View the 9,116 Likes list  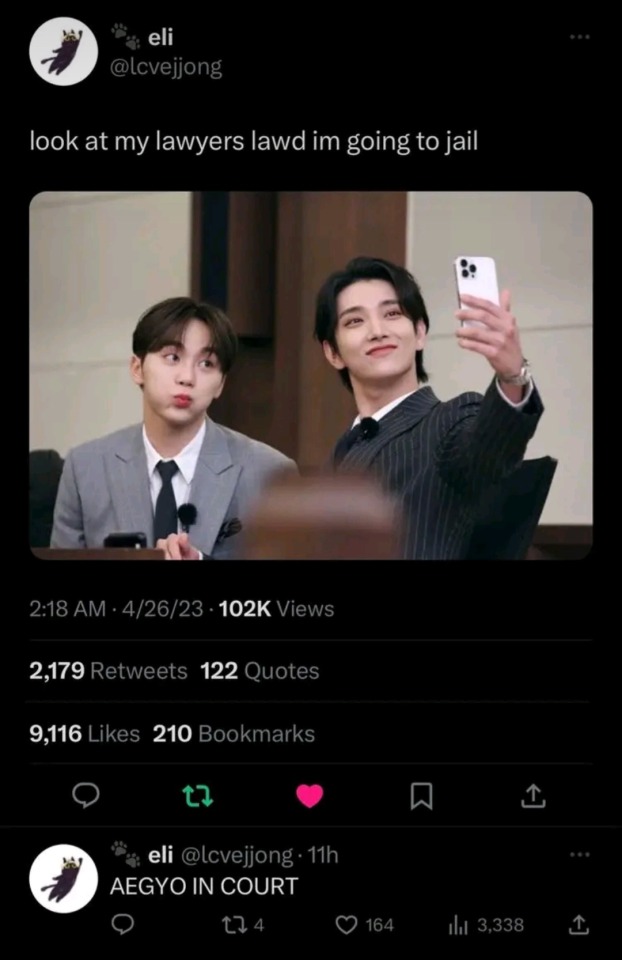[84, 733]
